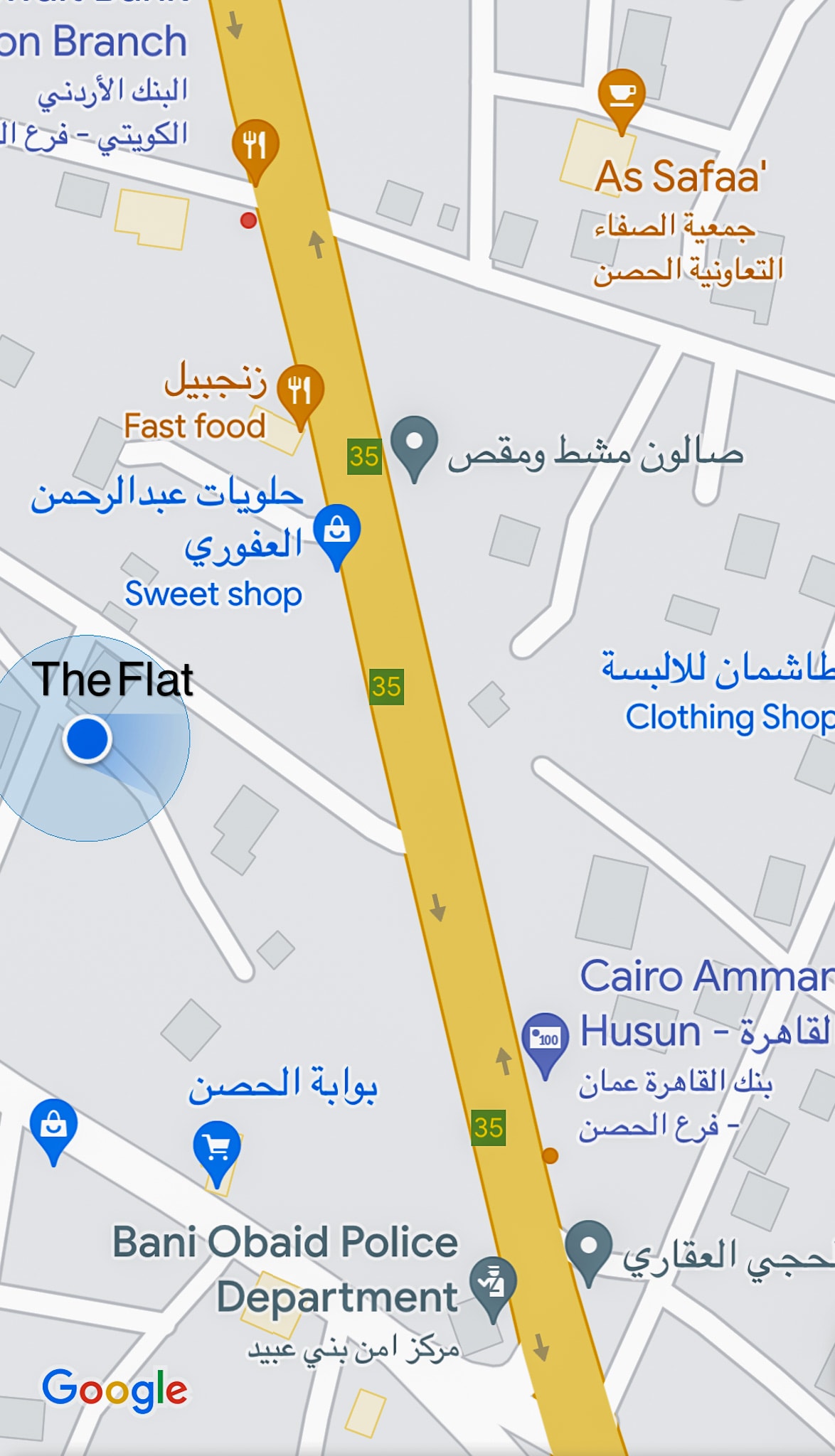The height and width of the screenshot is (1456, 835).
Task: Open the restaurant pin near Kuwait Bank branch
Action: click(255, 146)
